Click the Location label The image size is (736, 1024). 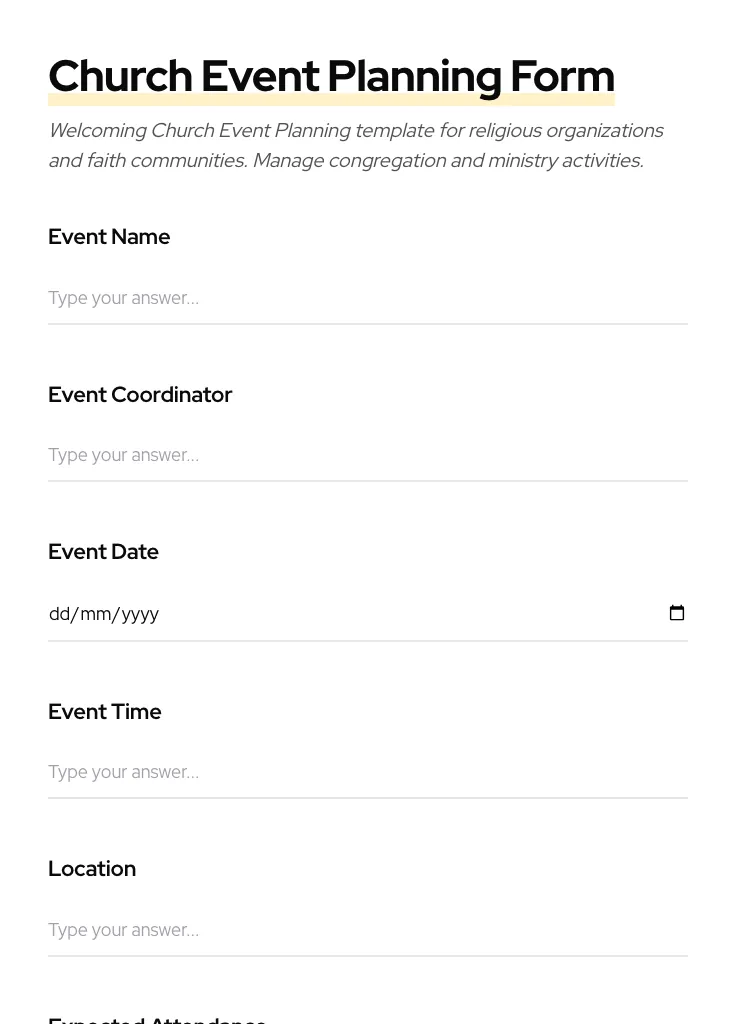[x=92, y=869]
